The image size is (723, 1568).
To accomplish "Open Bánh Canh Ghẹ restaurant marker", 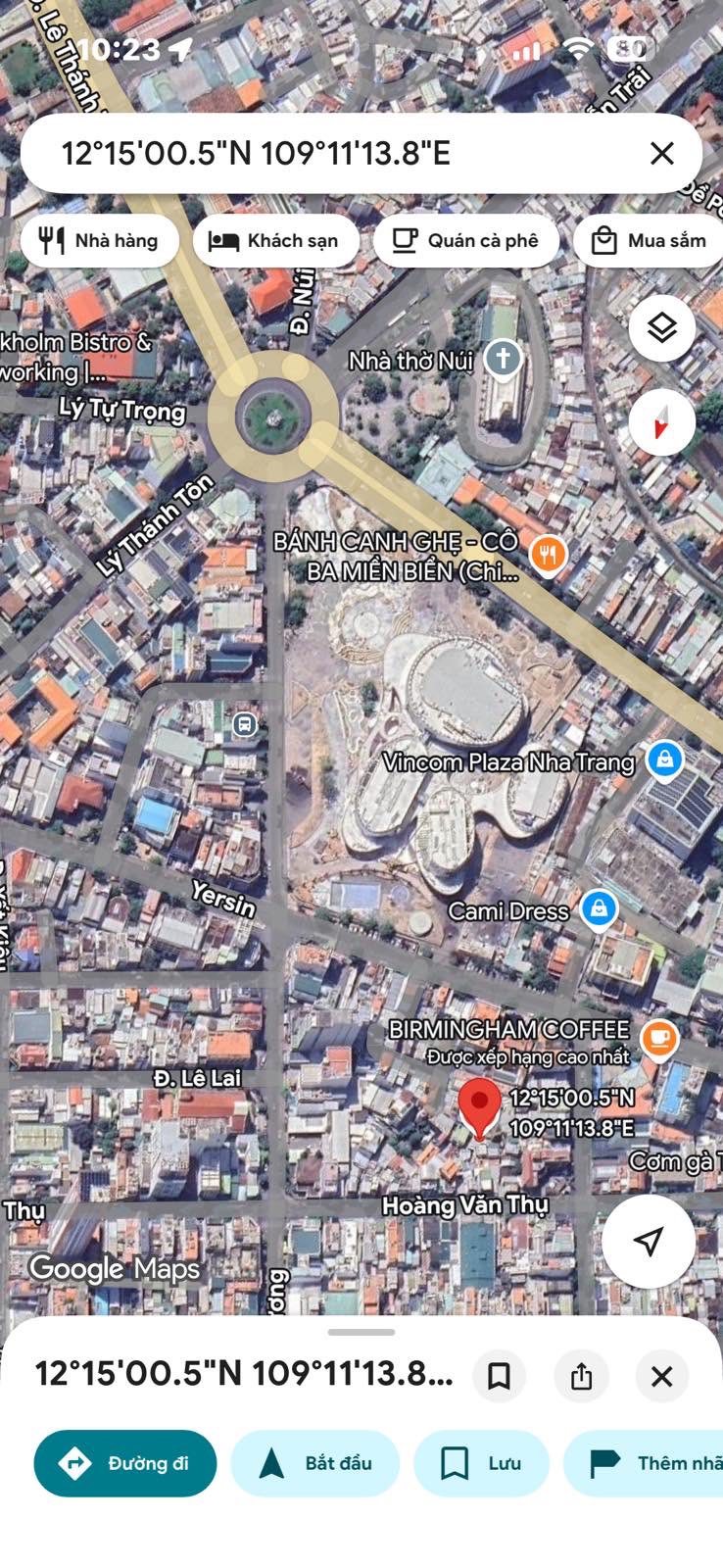I will pos(549,555).
